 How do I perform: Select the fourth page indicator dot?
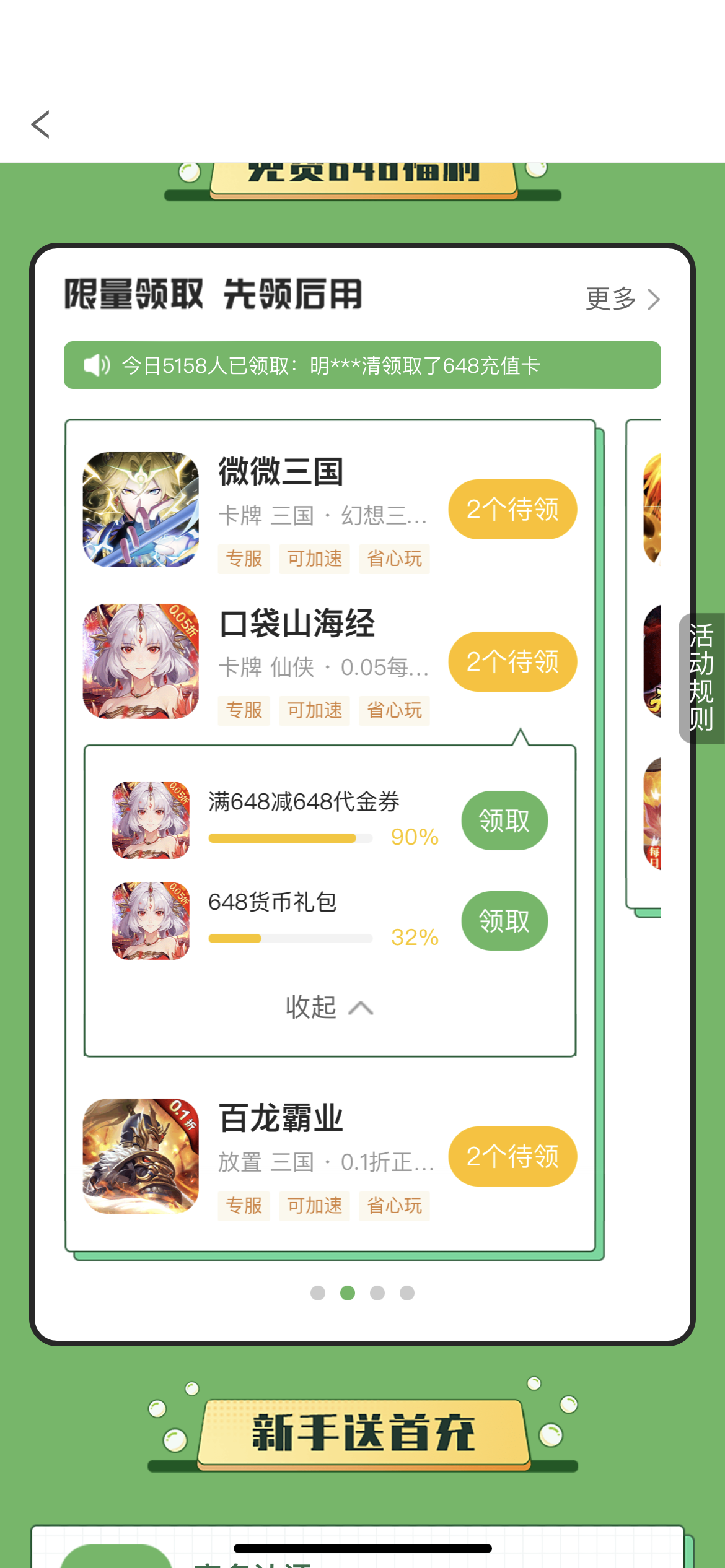click(x=407, y=1293)
